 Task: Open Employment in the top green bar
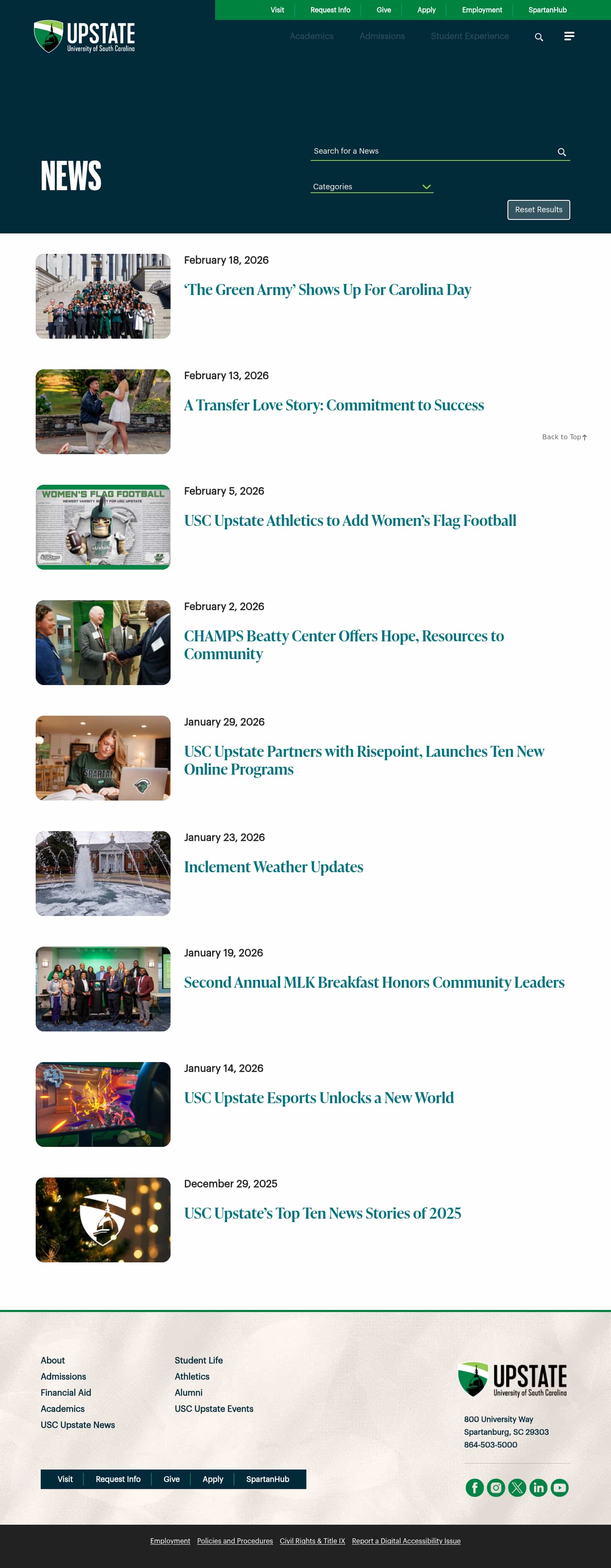click(x=482, y=10)
